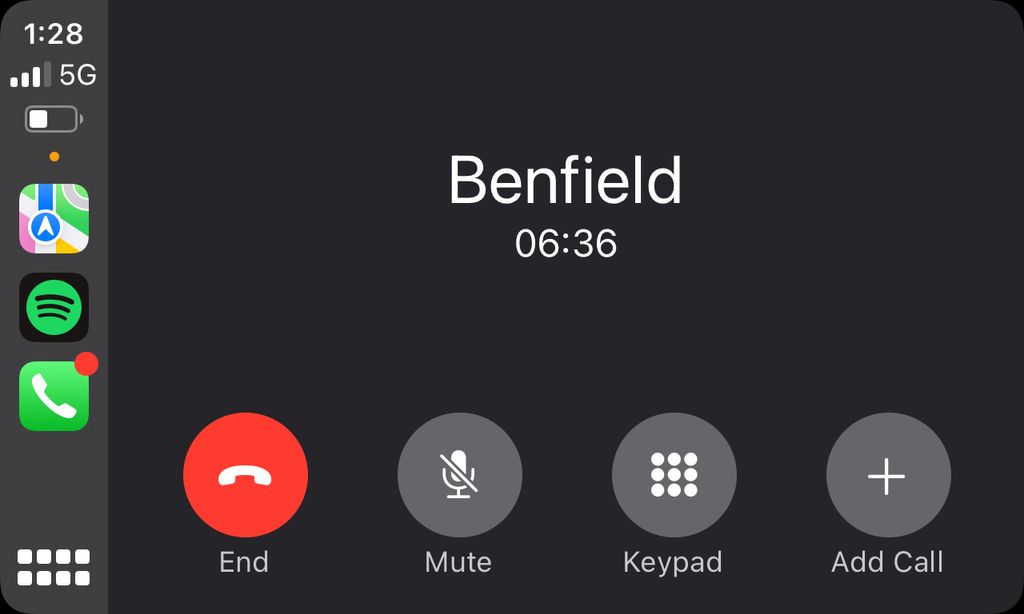Open Maps from the sidebar
The height and width of the screenshot is (614, 1024).
(x=54, y=218)
